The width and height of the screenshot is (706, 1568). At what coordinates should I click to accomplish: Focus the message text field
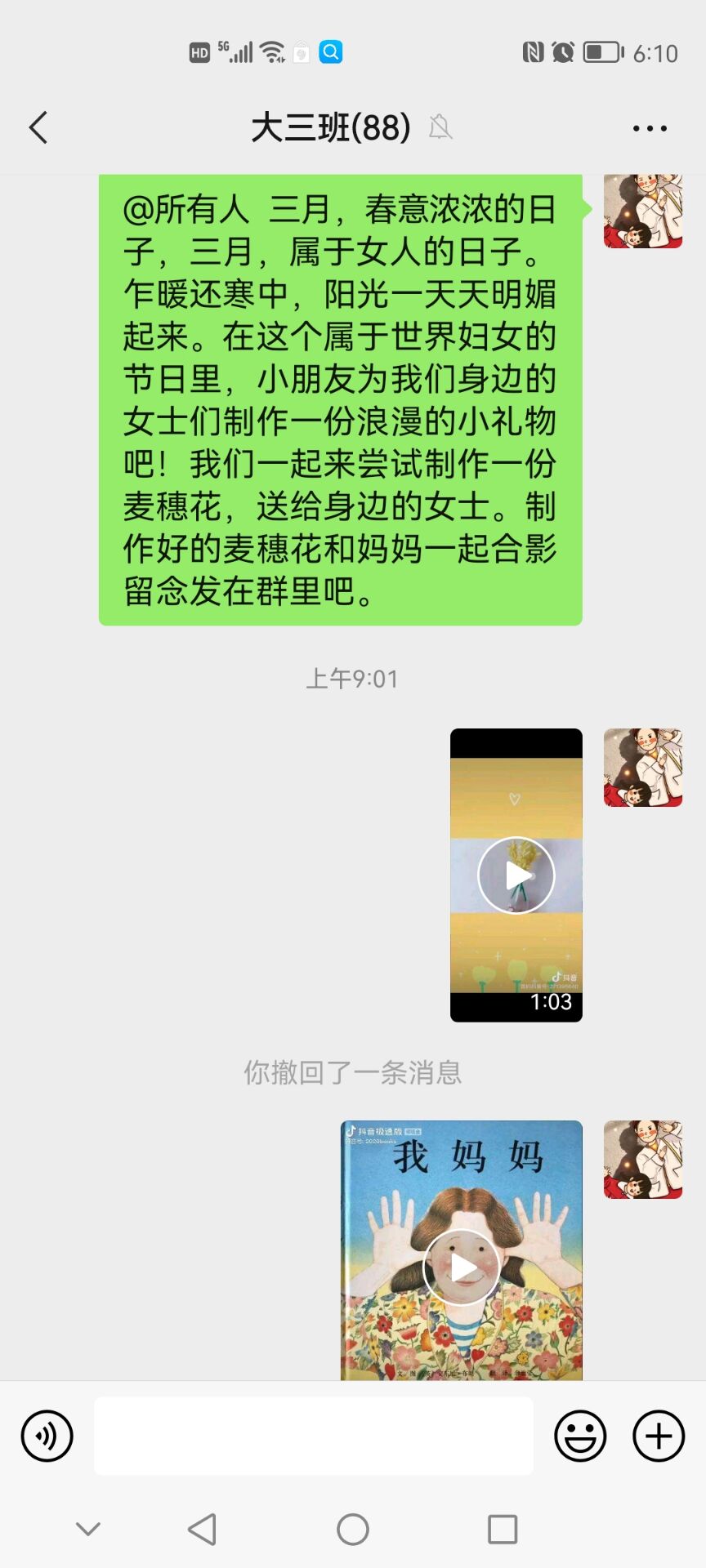coord(313,1436)
